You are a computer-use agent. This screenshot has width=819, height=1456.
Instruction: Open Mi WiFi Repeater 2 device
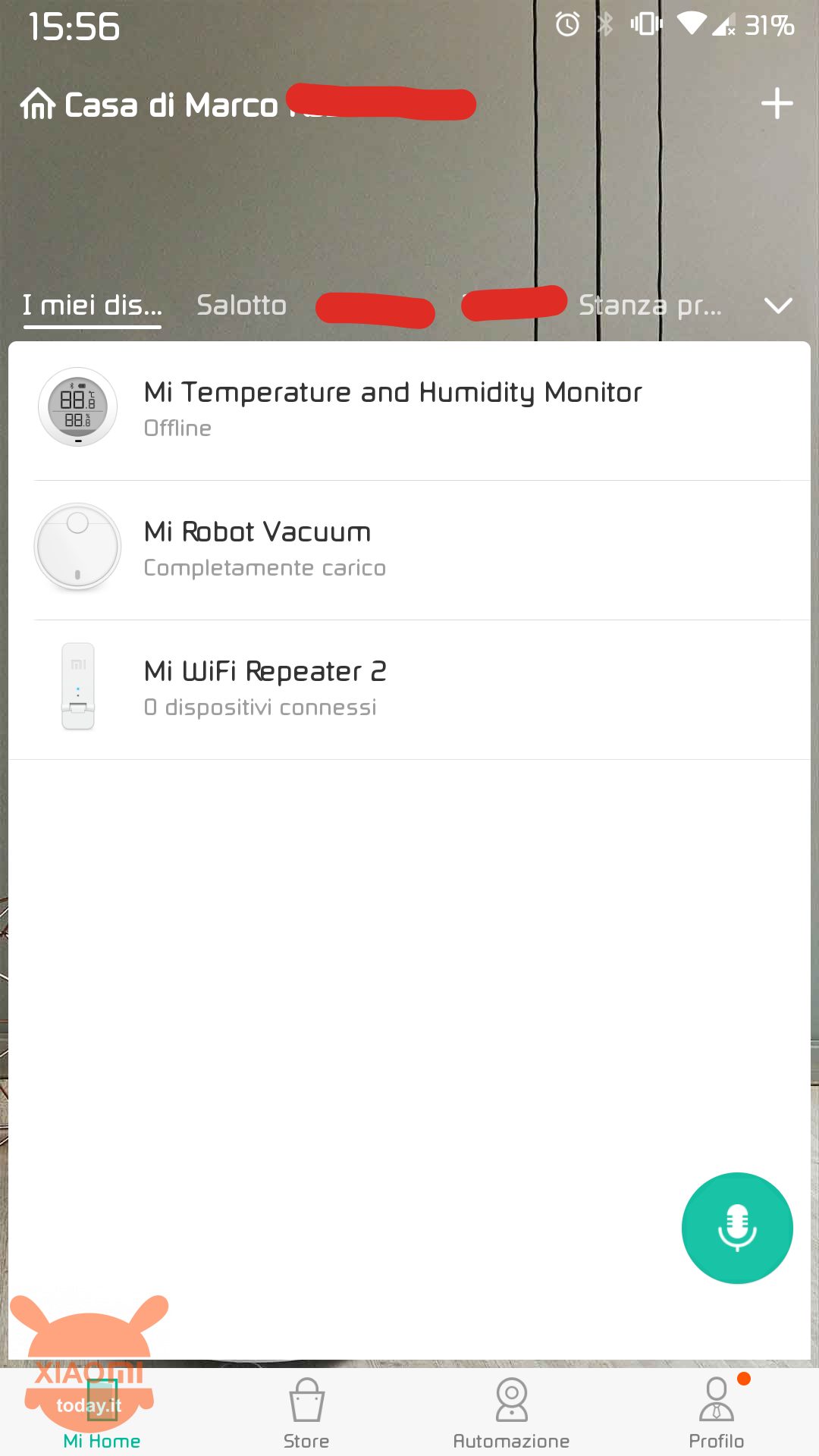[409, 689]
